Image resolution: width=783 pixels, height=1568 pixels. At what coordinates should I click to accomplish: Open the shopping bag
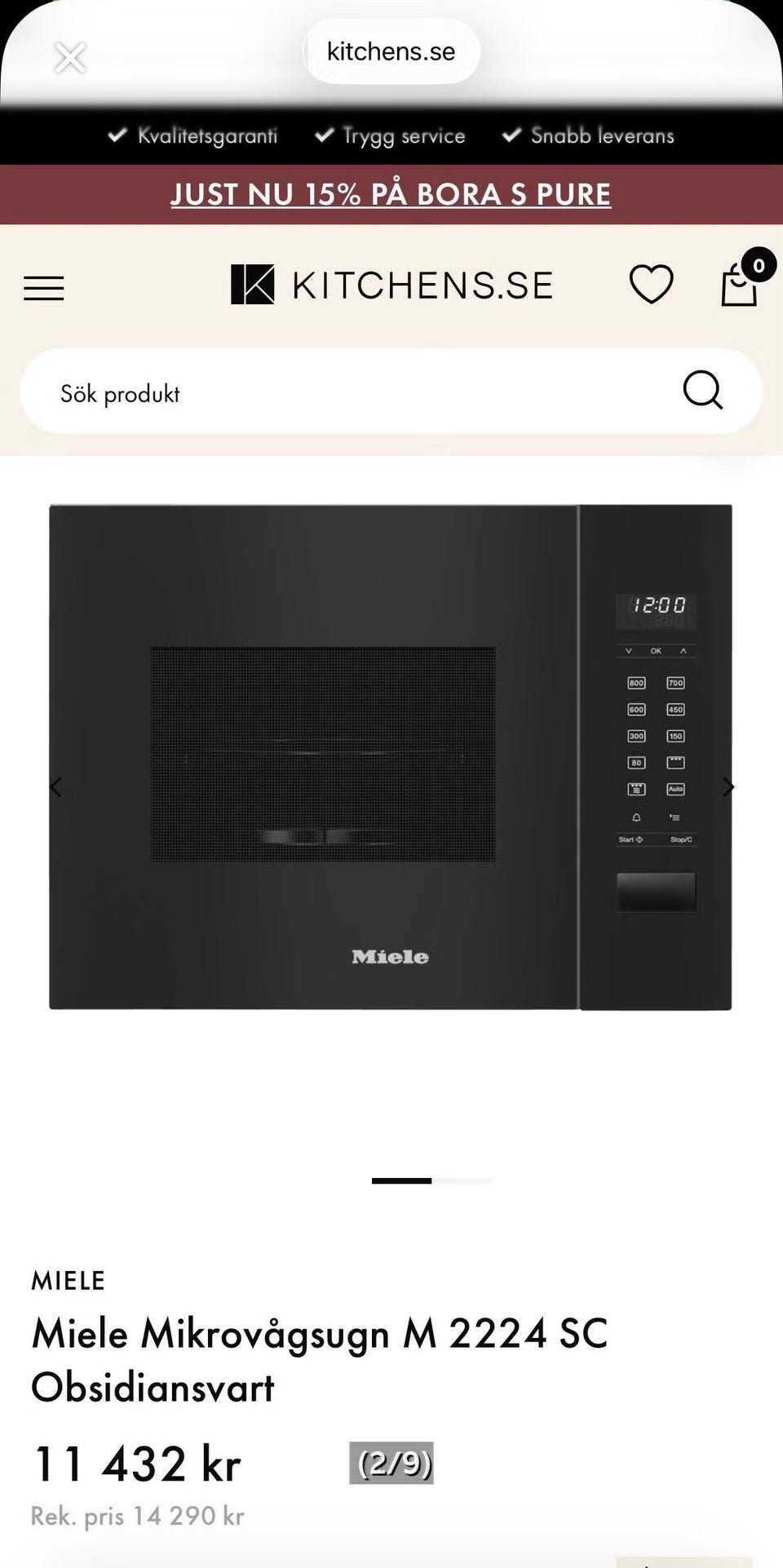pos(741,283)
